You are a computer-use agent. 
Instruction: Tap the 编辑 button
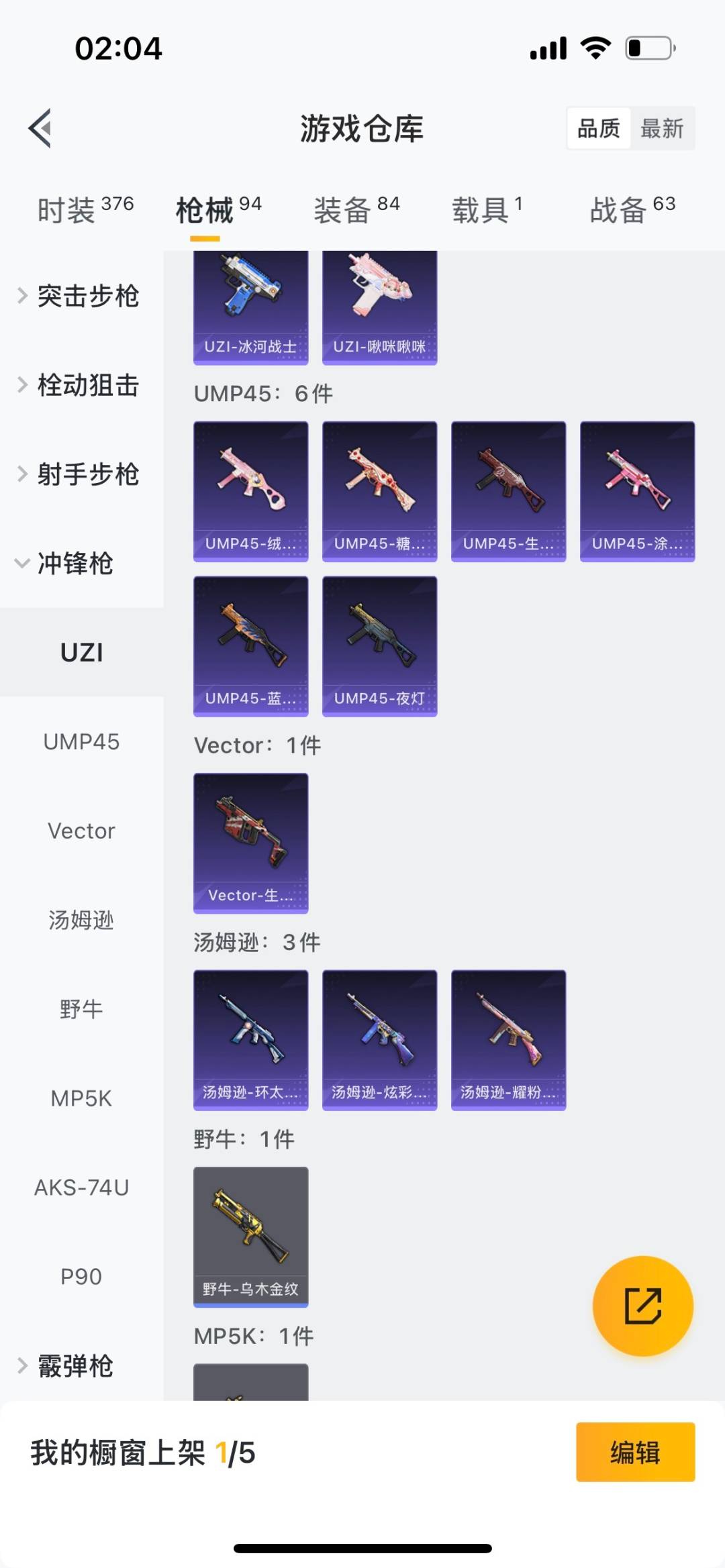635,1452
